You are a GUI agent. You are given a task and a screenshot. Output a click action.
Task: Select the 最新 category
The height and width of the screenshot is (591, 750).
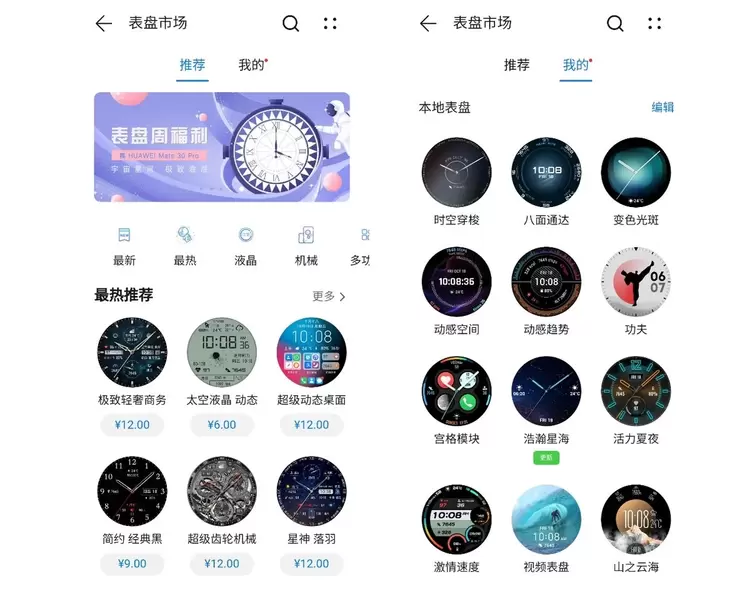point(124,245)
